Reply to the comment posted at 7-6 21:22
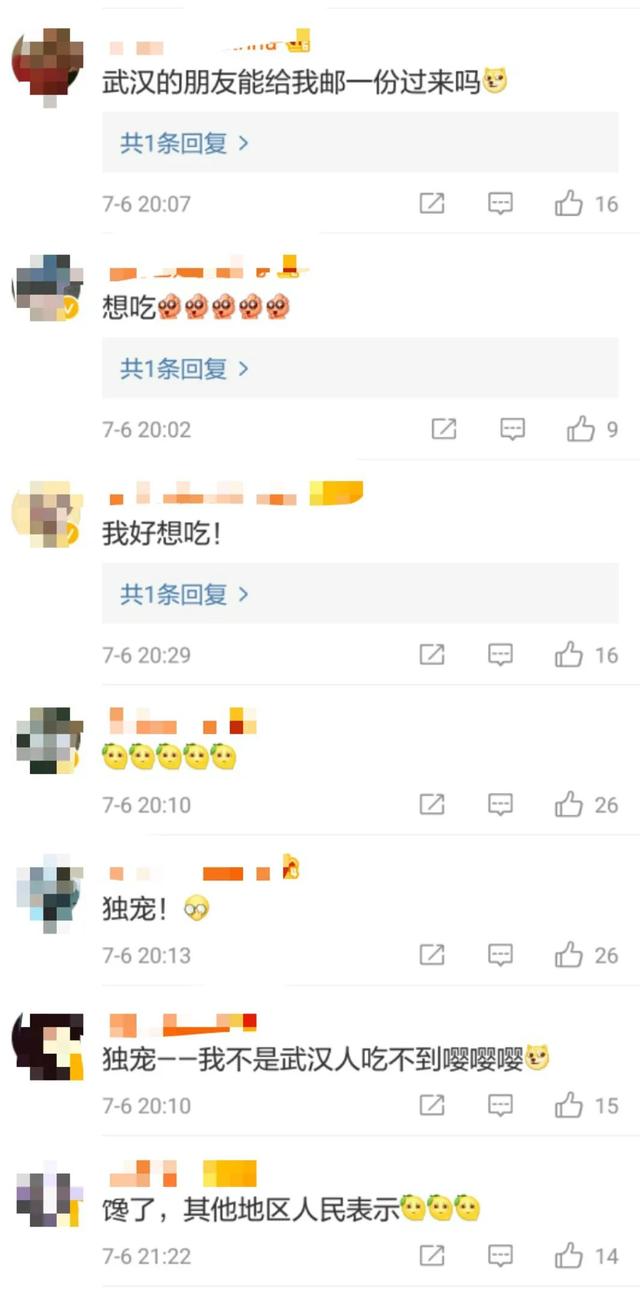This screenshot has height=1291, width=640. pos(500,1255)
